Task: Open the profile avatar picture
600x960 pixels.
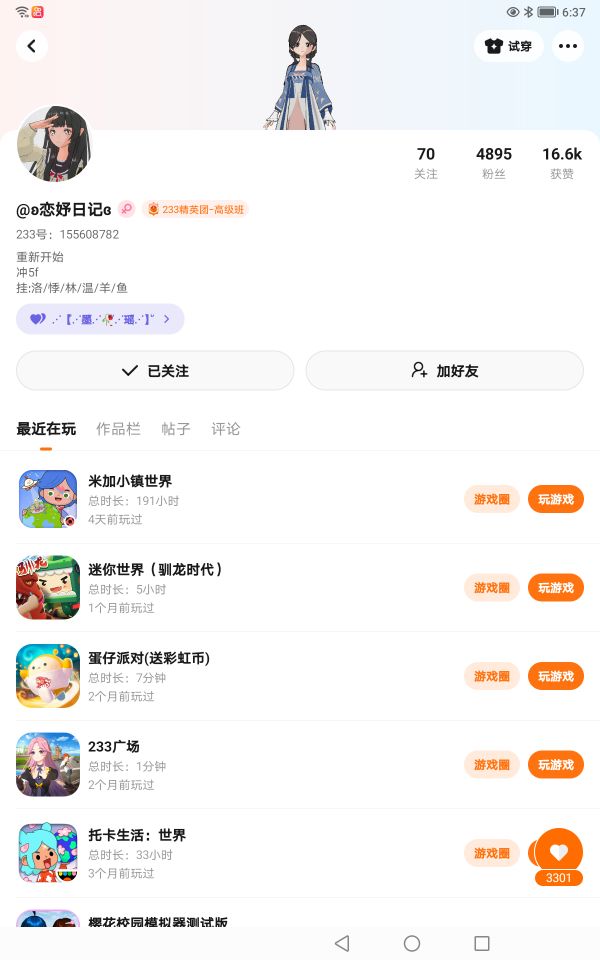Action: (x=55, y=145)
